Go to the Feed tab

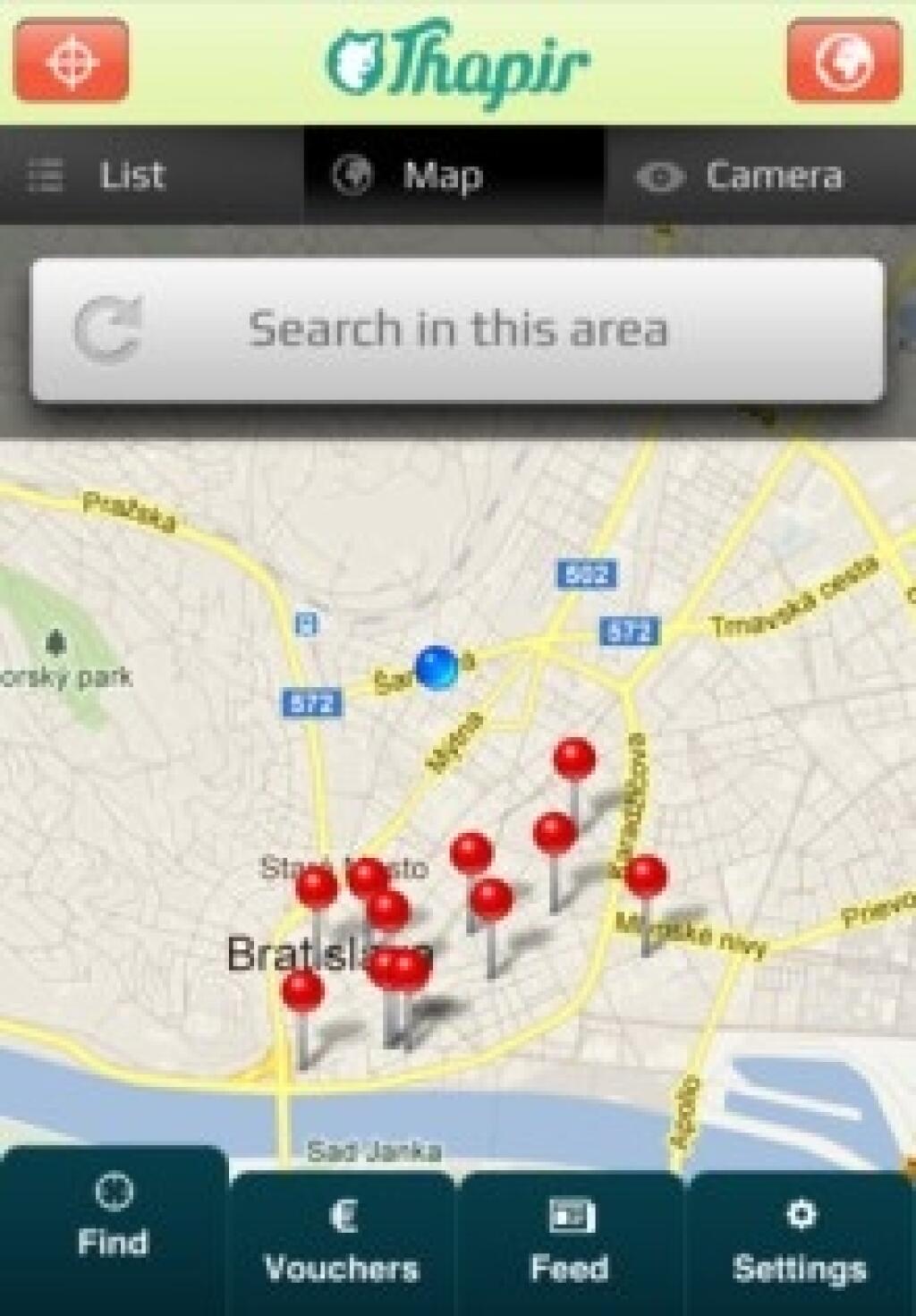[570, 1244]
